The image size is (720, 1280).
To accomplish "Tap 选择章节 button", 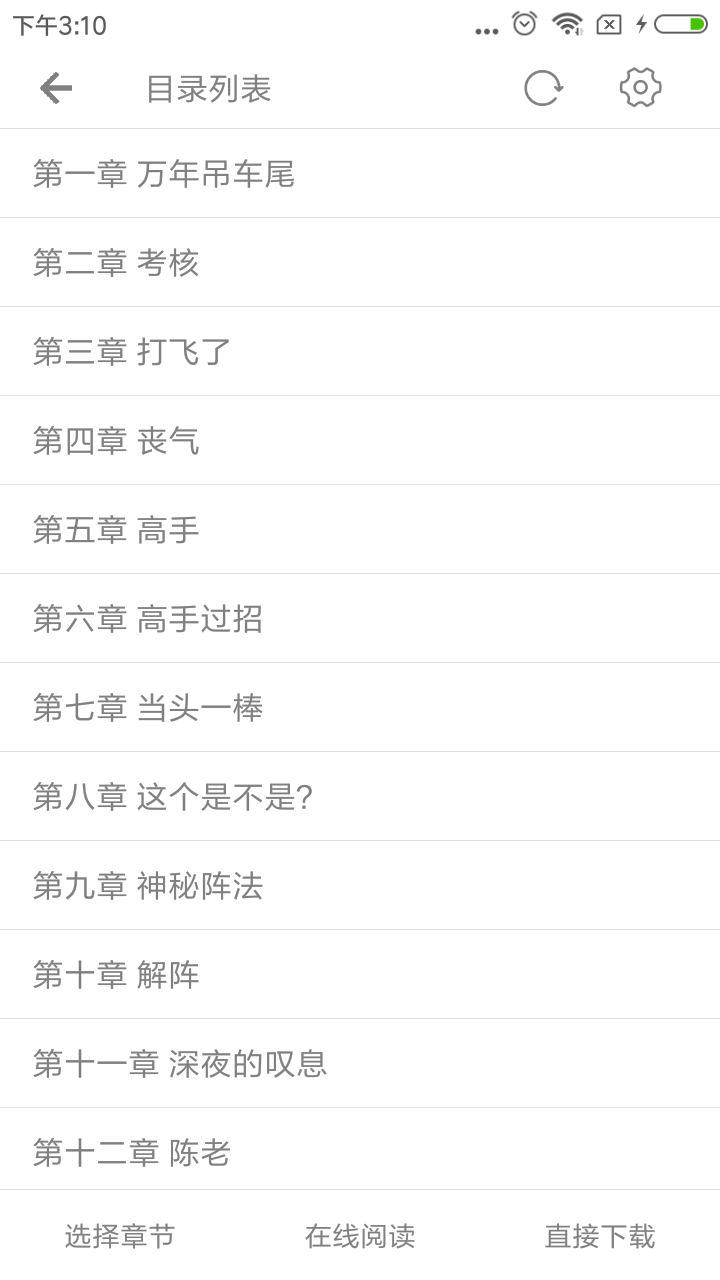I will click(120, 1236).
